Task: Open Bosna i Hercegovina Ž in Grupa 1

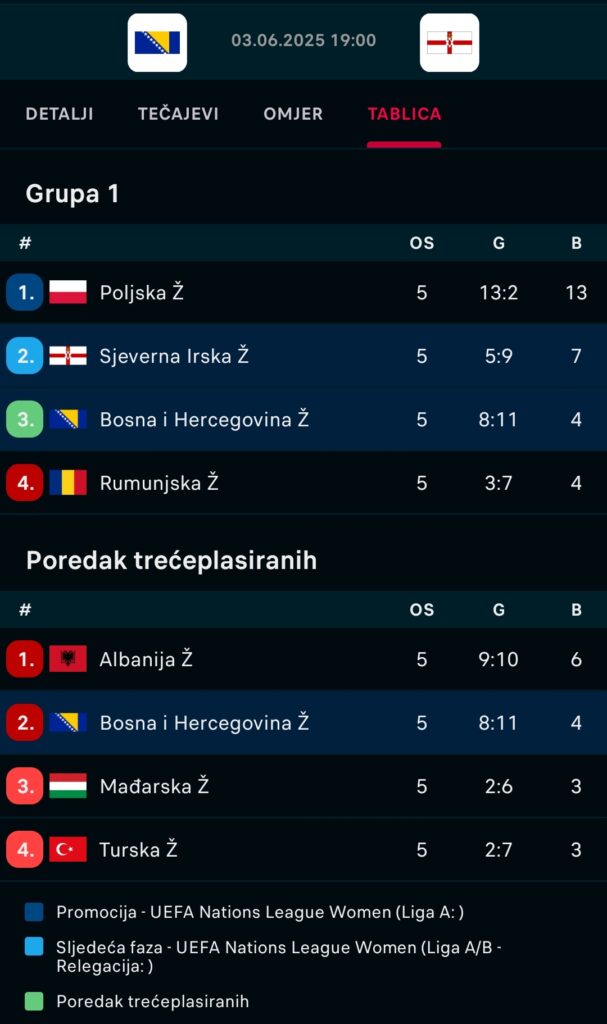Action: tap(303, 419)
